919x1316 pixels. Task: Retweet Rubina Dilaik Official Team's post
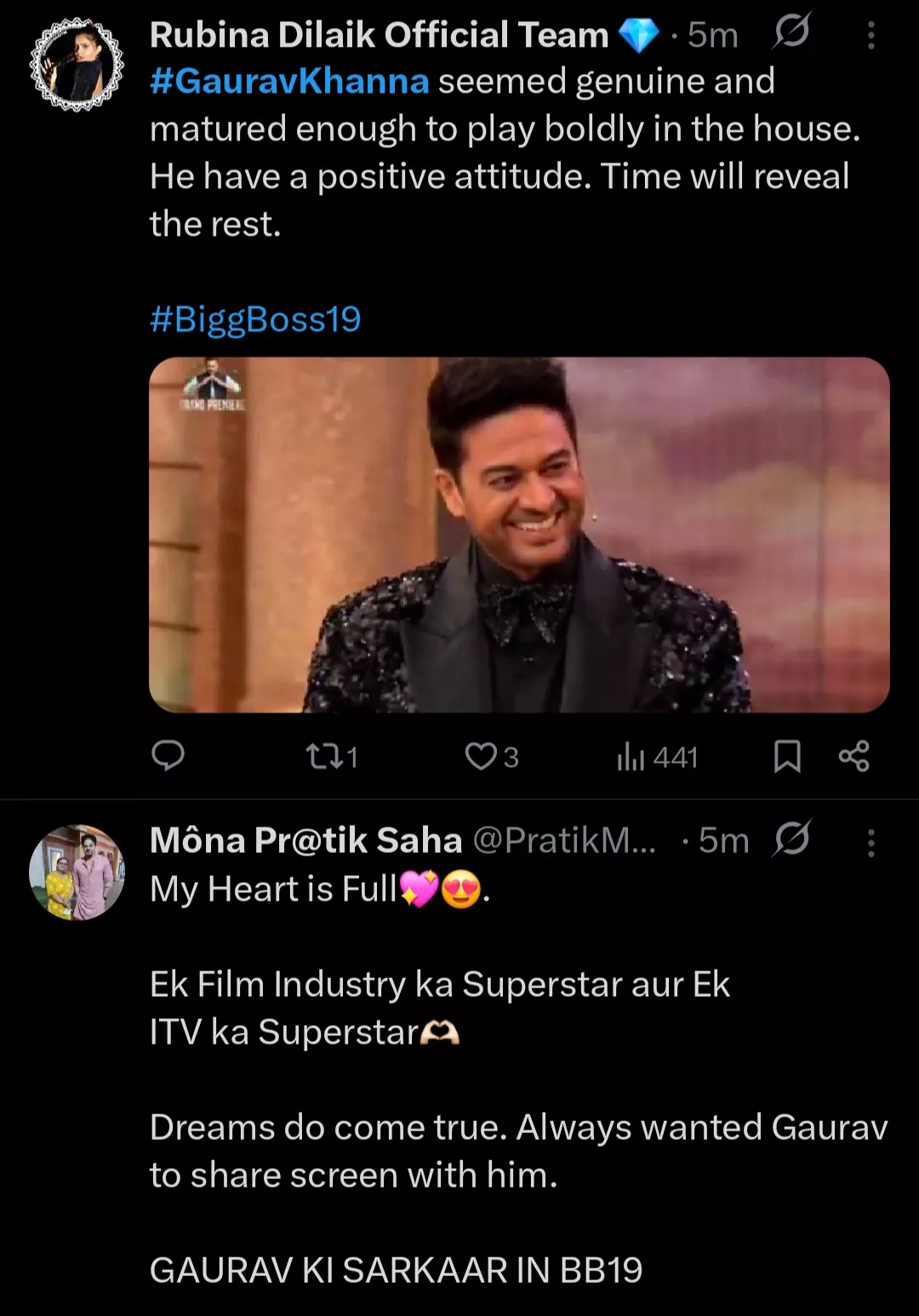(332, 756)
